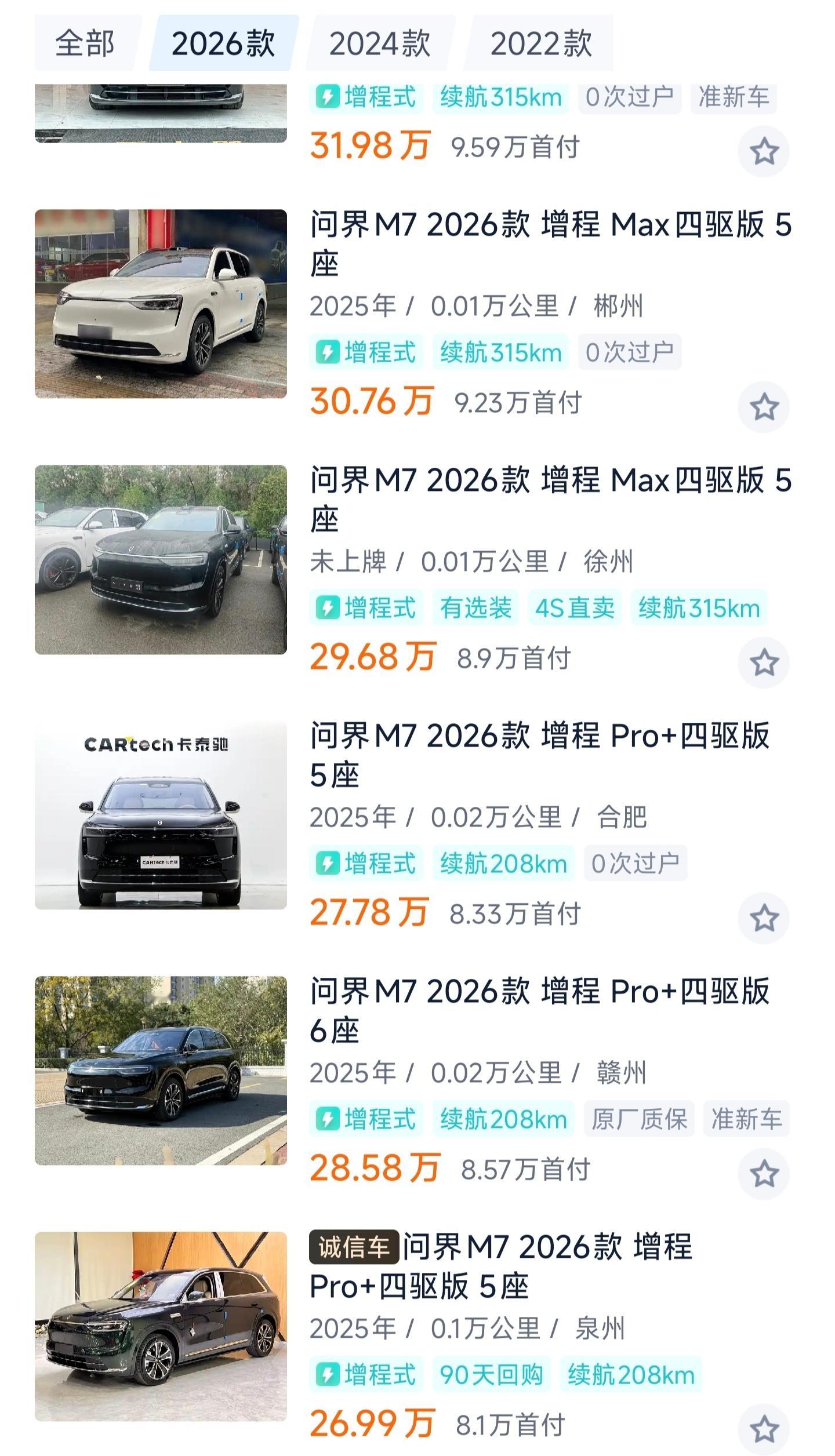Star the 30.76万 郴州 listing

pos(764,407)
